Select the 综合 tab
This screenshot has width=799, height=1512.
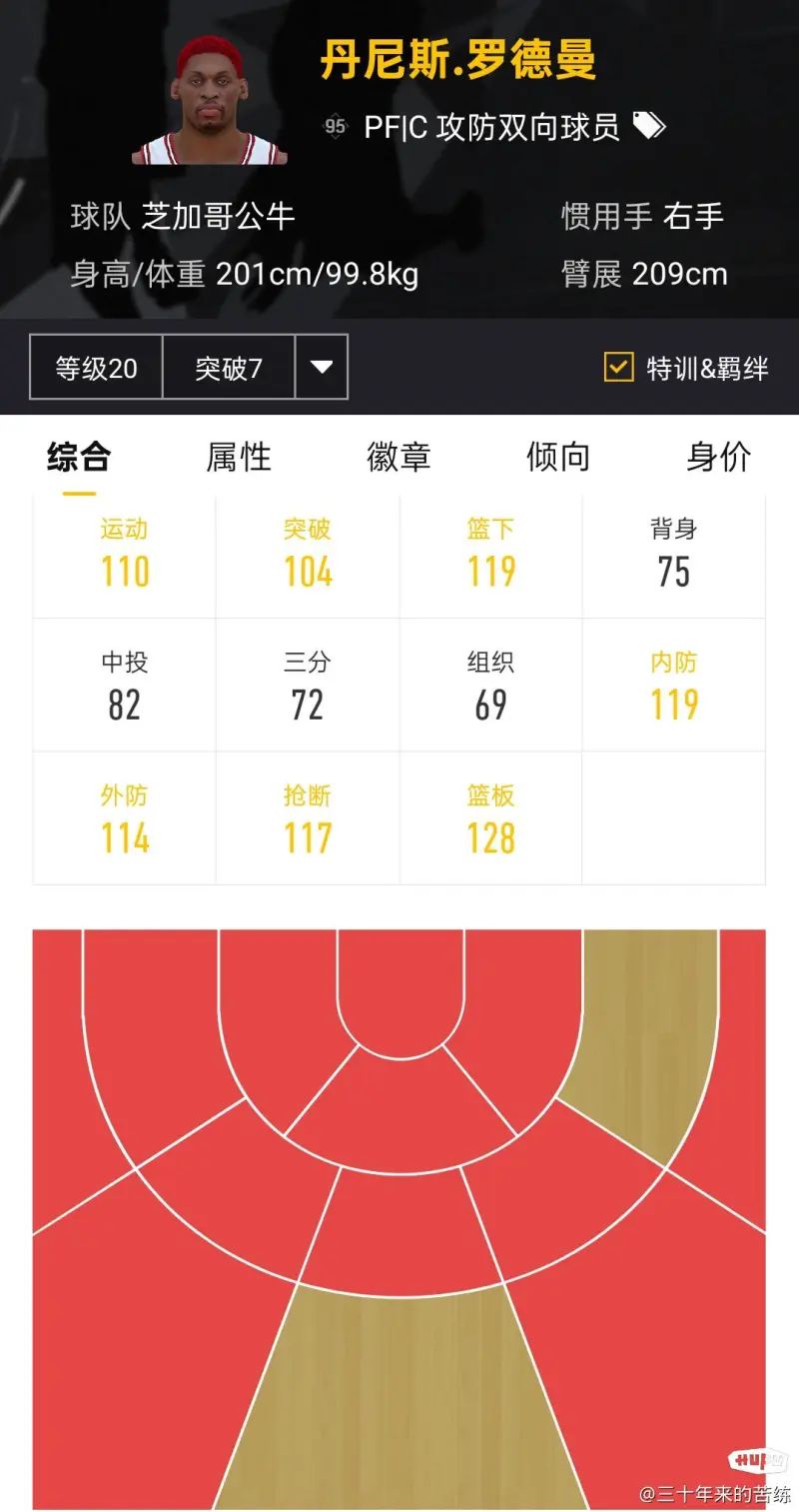pyautogui.click(x=79, y=457)
